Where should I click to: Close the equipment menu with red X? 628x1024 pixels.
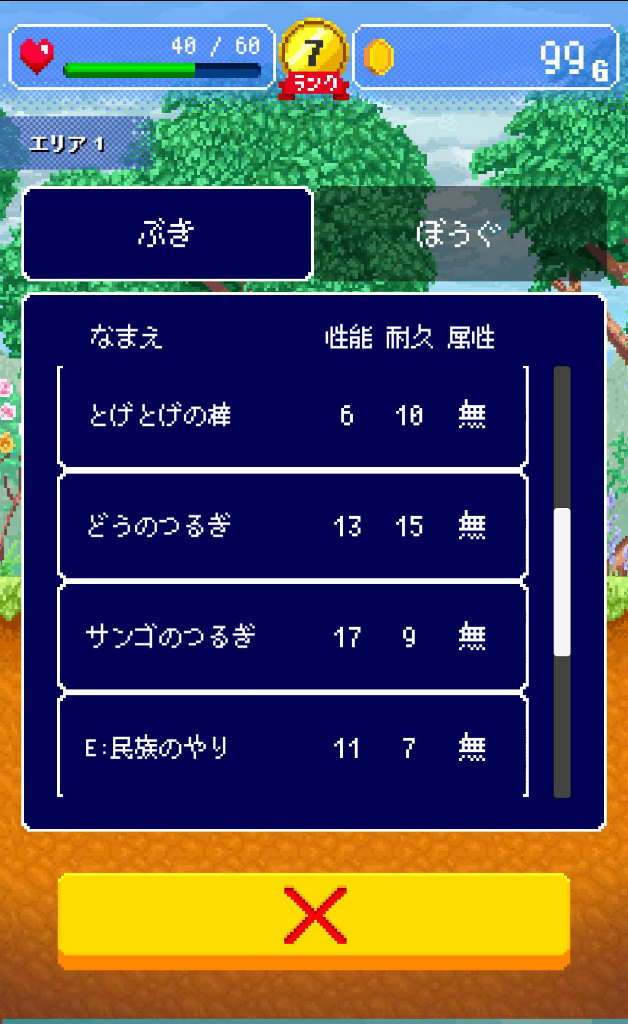[314, 918]
